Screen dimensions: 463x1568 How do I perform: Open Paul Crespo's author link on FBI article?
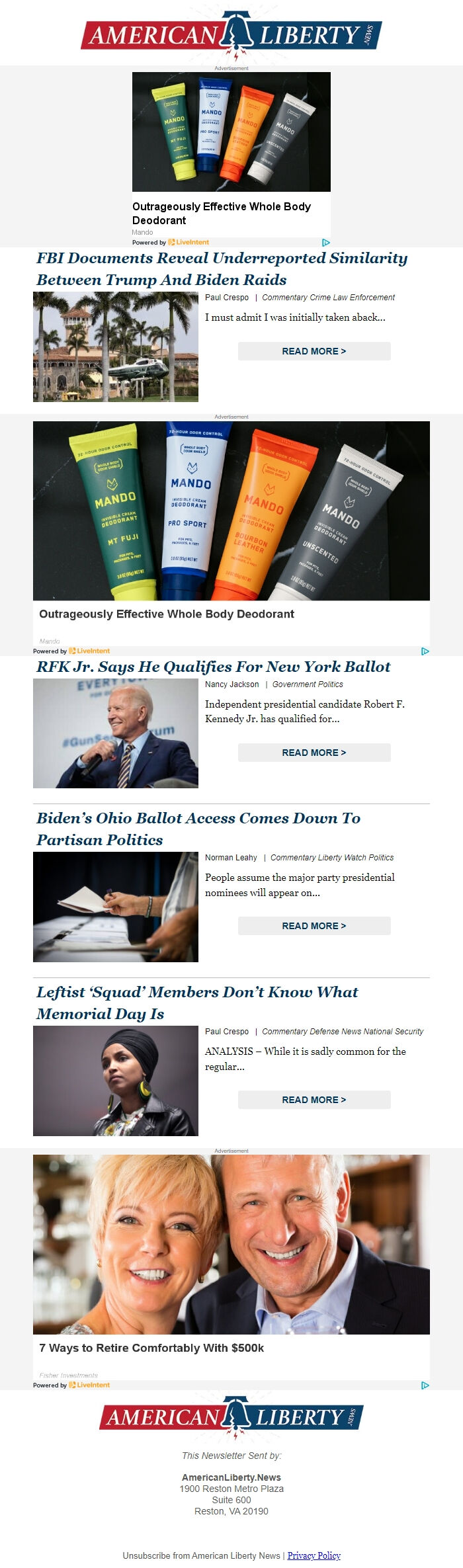point(227,298)
